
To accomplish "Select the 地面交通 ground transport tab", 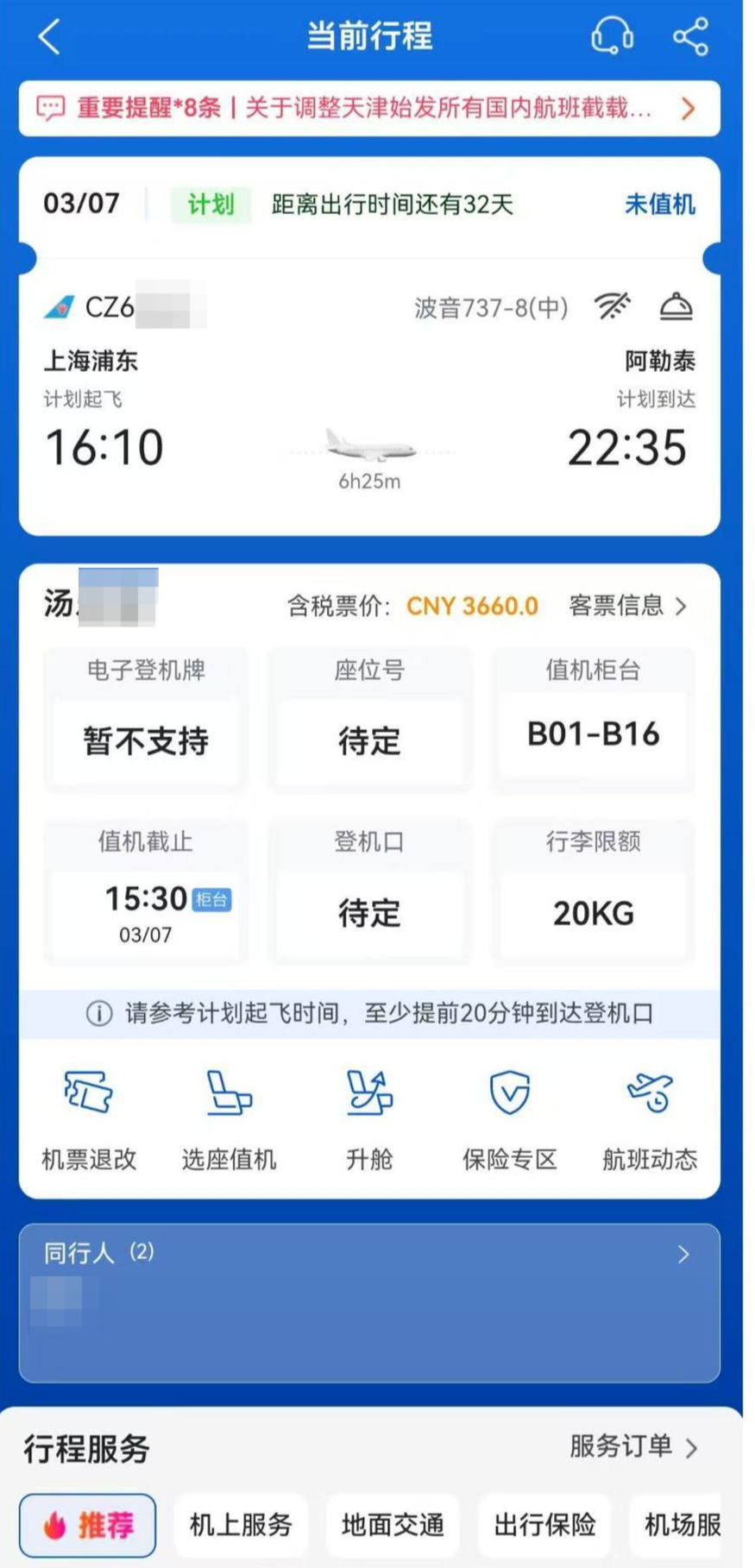I will click(x=392, y=1526).
